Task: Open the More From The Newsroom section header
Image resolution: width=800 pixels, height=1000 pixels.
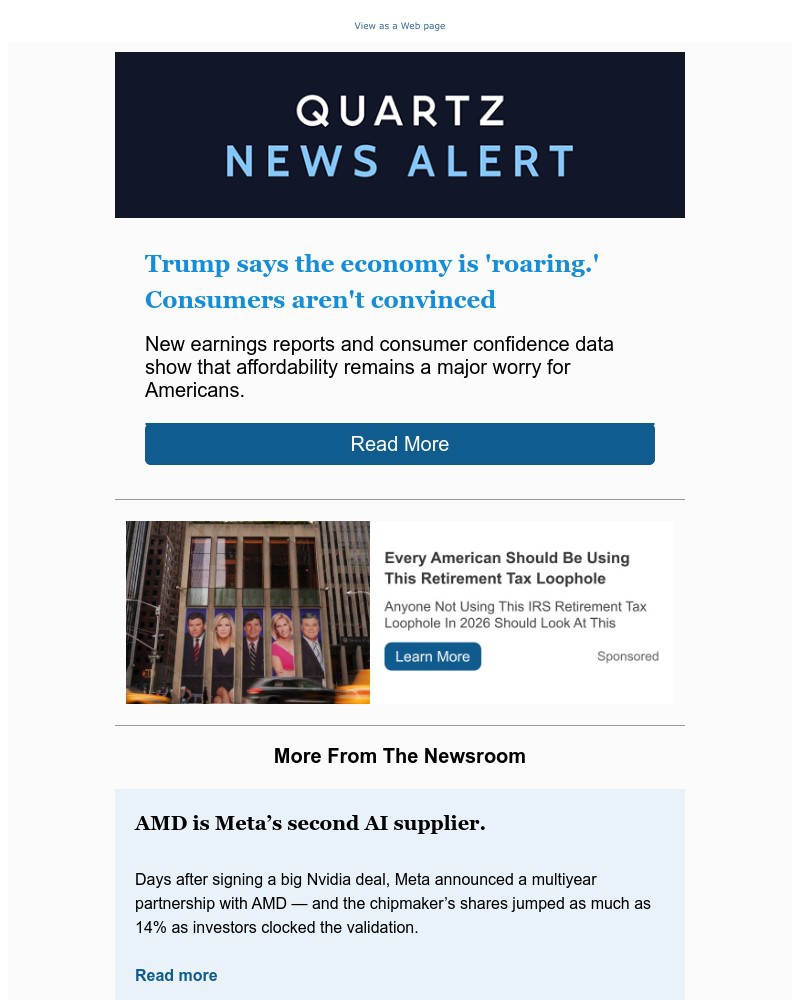Action: (399, 756)
